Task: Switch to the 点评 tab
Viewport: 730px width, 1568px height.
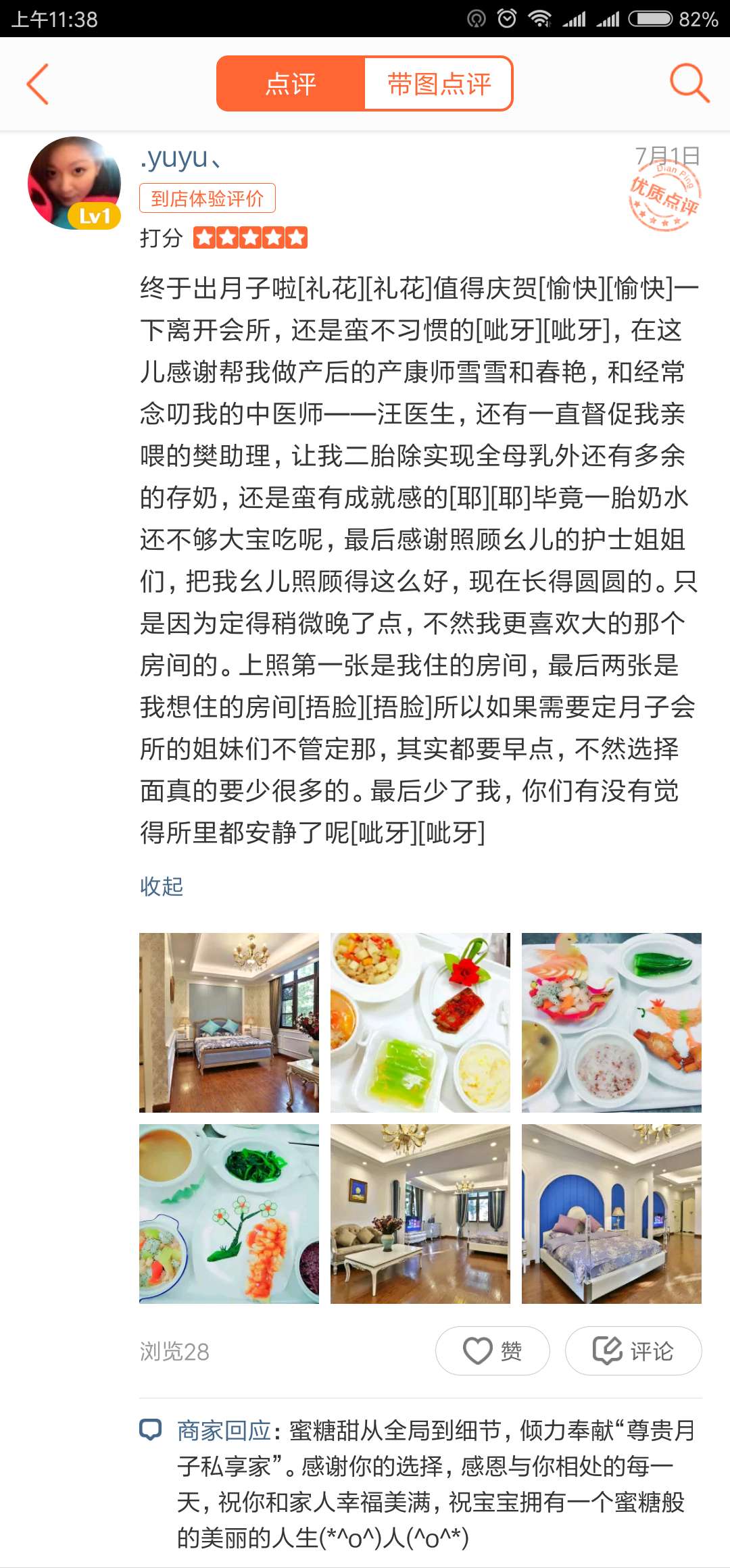Action: (x=291, y=84)
